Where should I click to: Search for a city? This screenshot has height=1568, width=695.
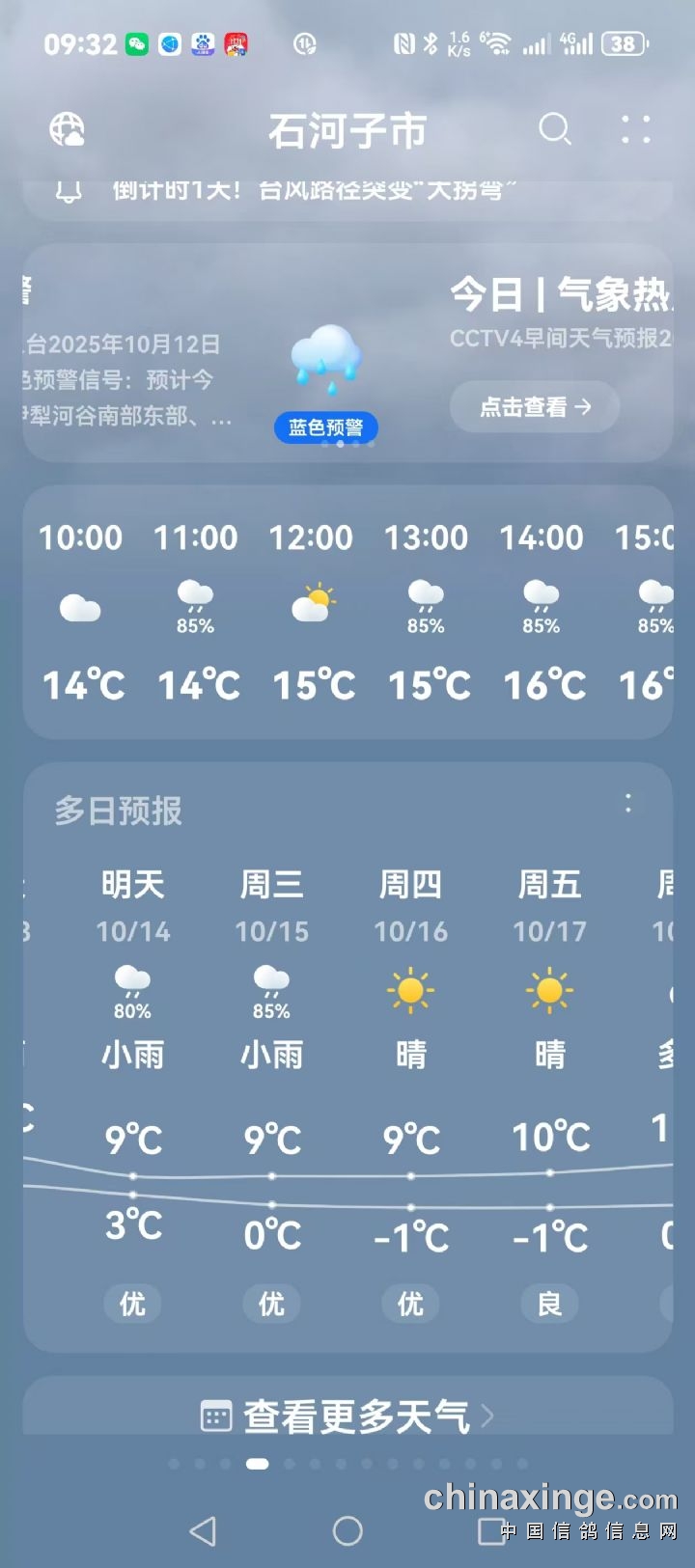point(555,128)
